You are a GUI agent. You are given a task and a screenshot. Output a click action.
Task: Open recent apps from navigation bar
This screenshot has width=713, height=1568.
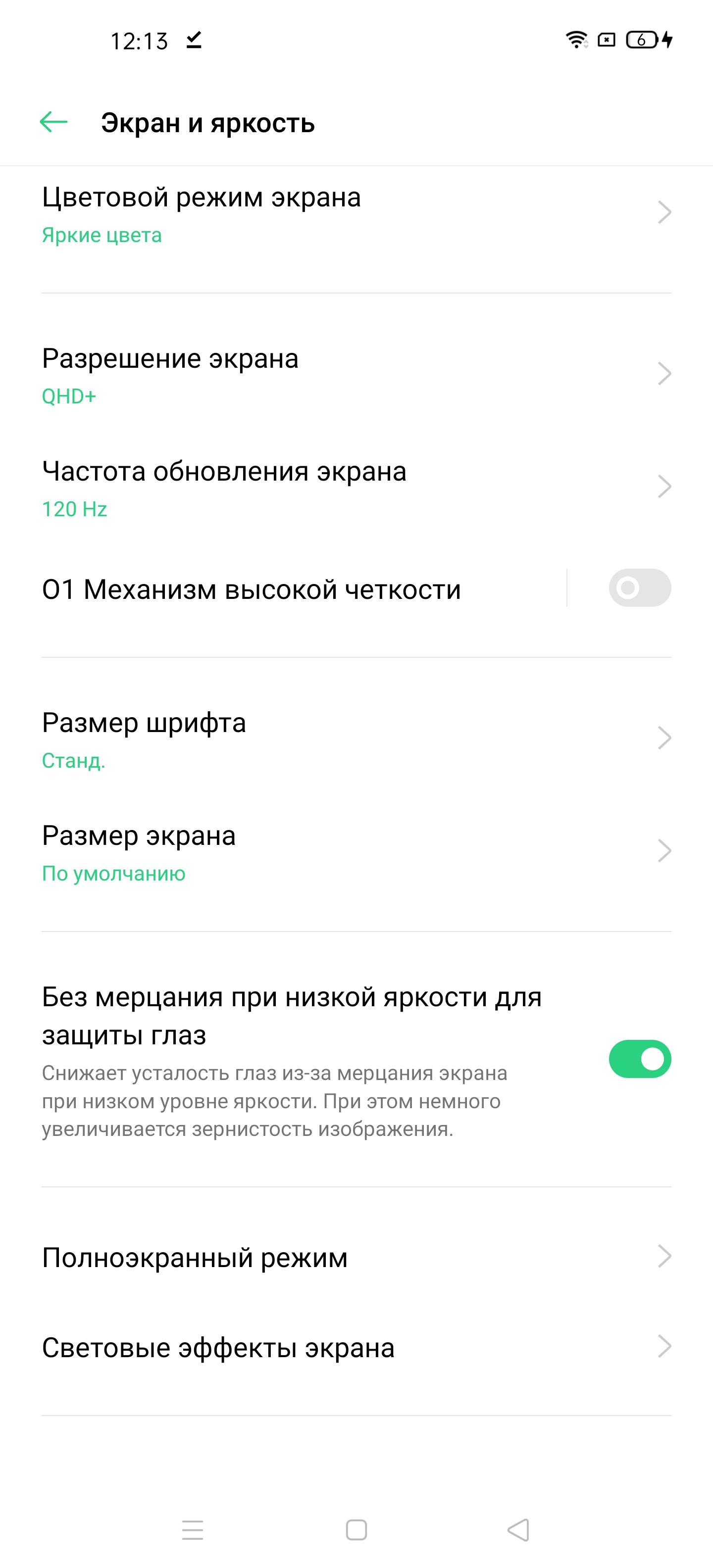tap(193, 1530)
